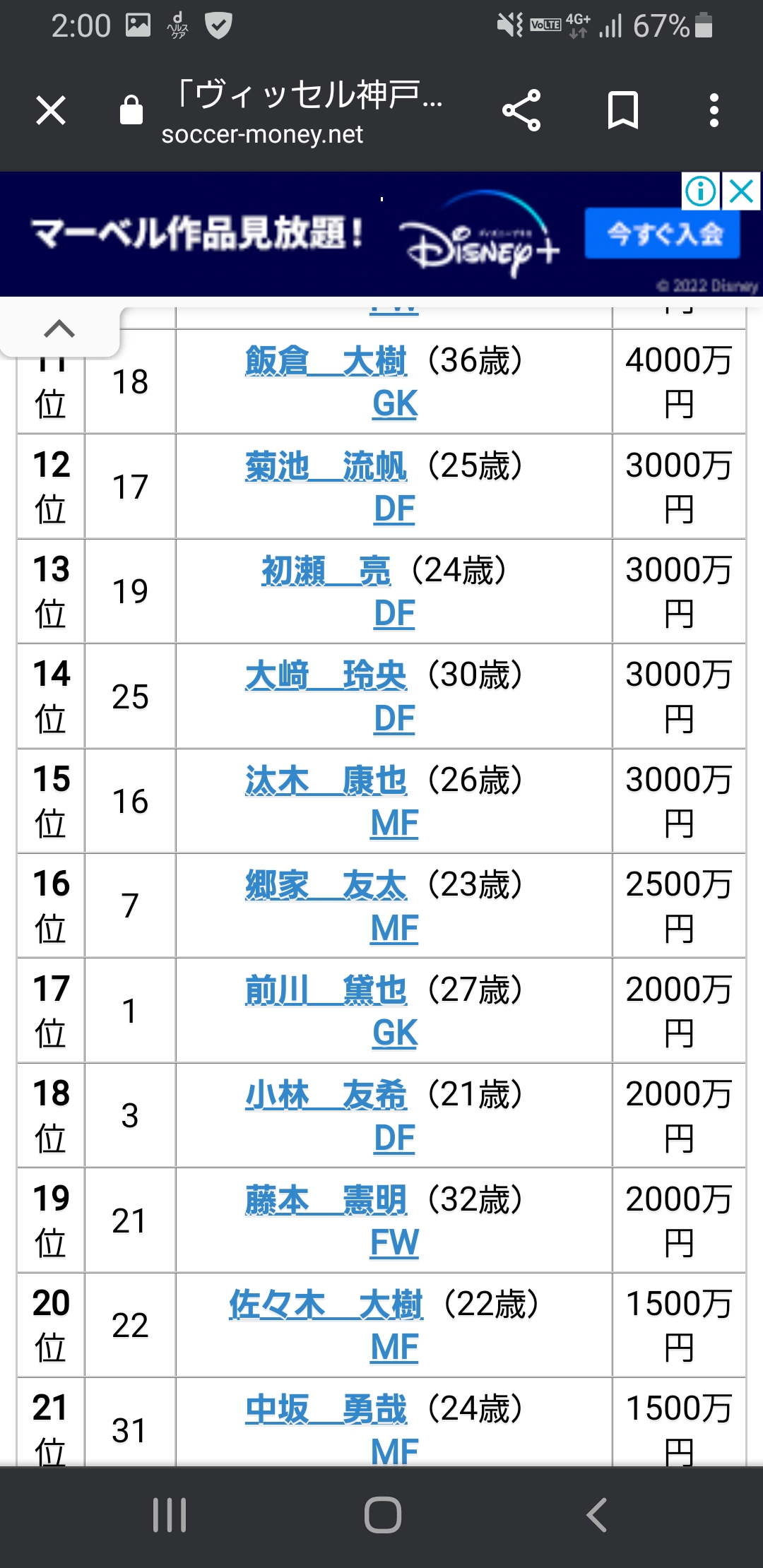Close the browser custom tab
Viewport: 763px width, 1568px height.
[x=51, y=110]
